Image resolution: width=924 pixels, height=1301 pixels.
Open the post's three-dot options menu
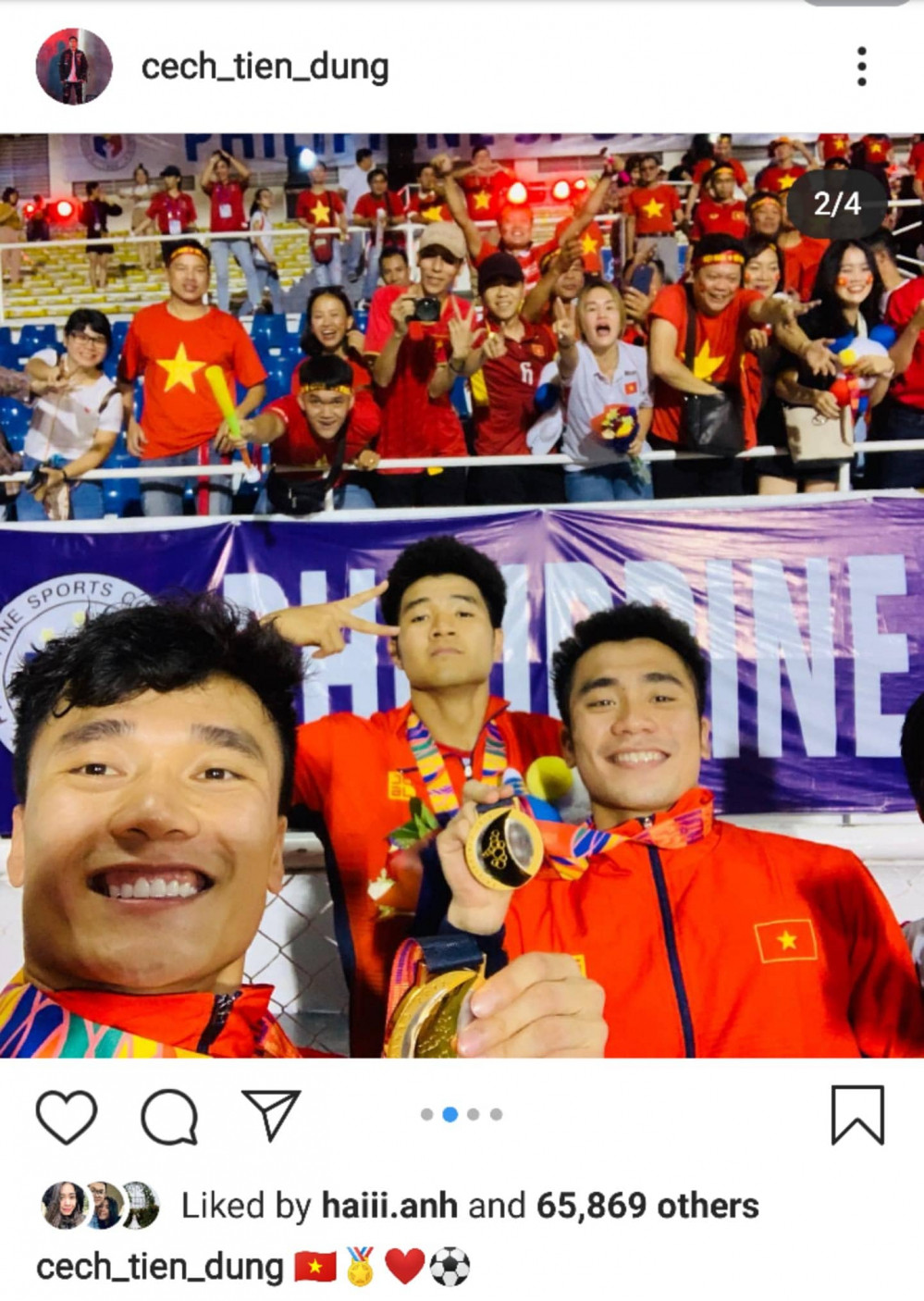pos(861,67)
